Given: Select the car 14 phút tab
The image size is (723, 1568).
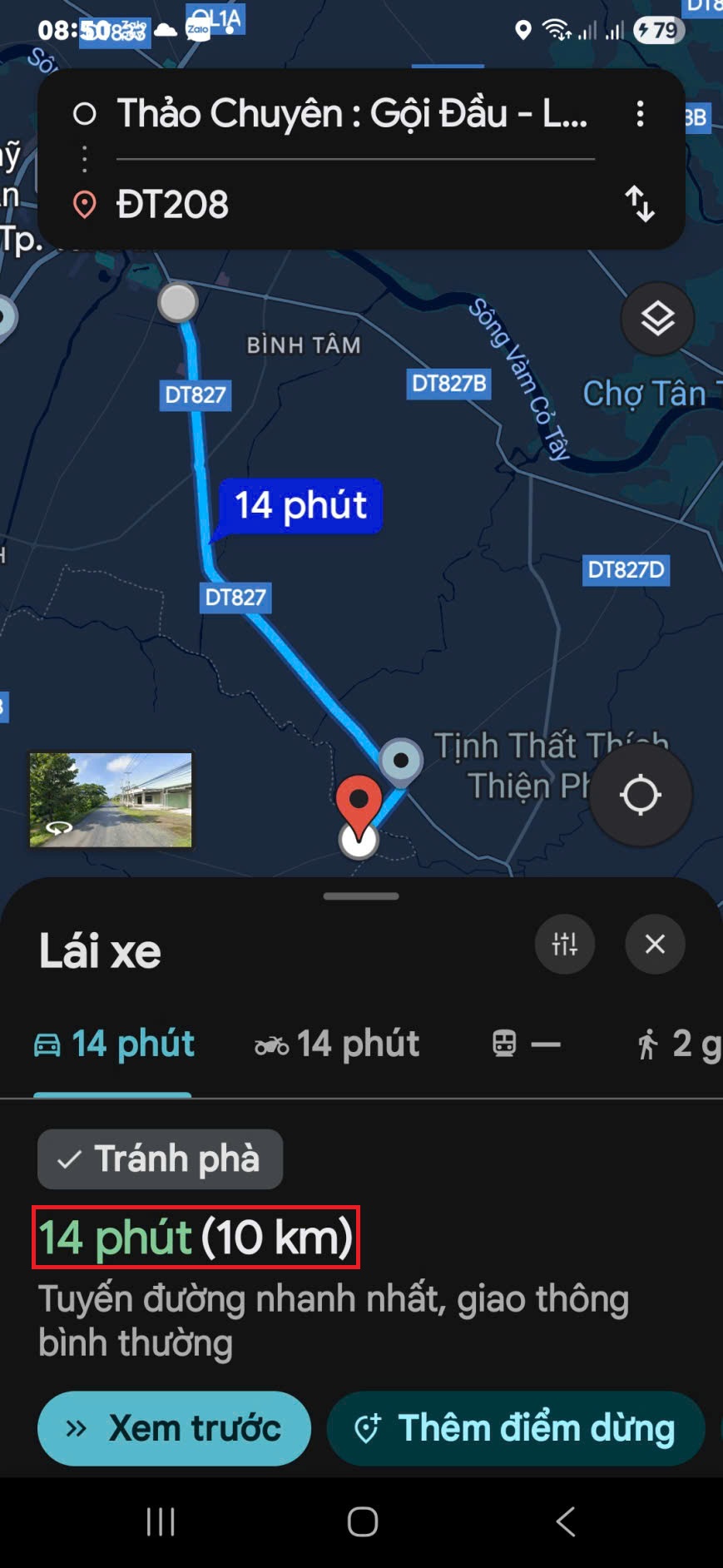Looking at the screenshot, I should click(114, 1044).
